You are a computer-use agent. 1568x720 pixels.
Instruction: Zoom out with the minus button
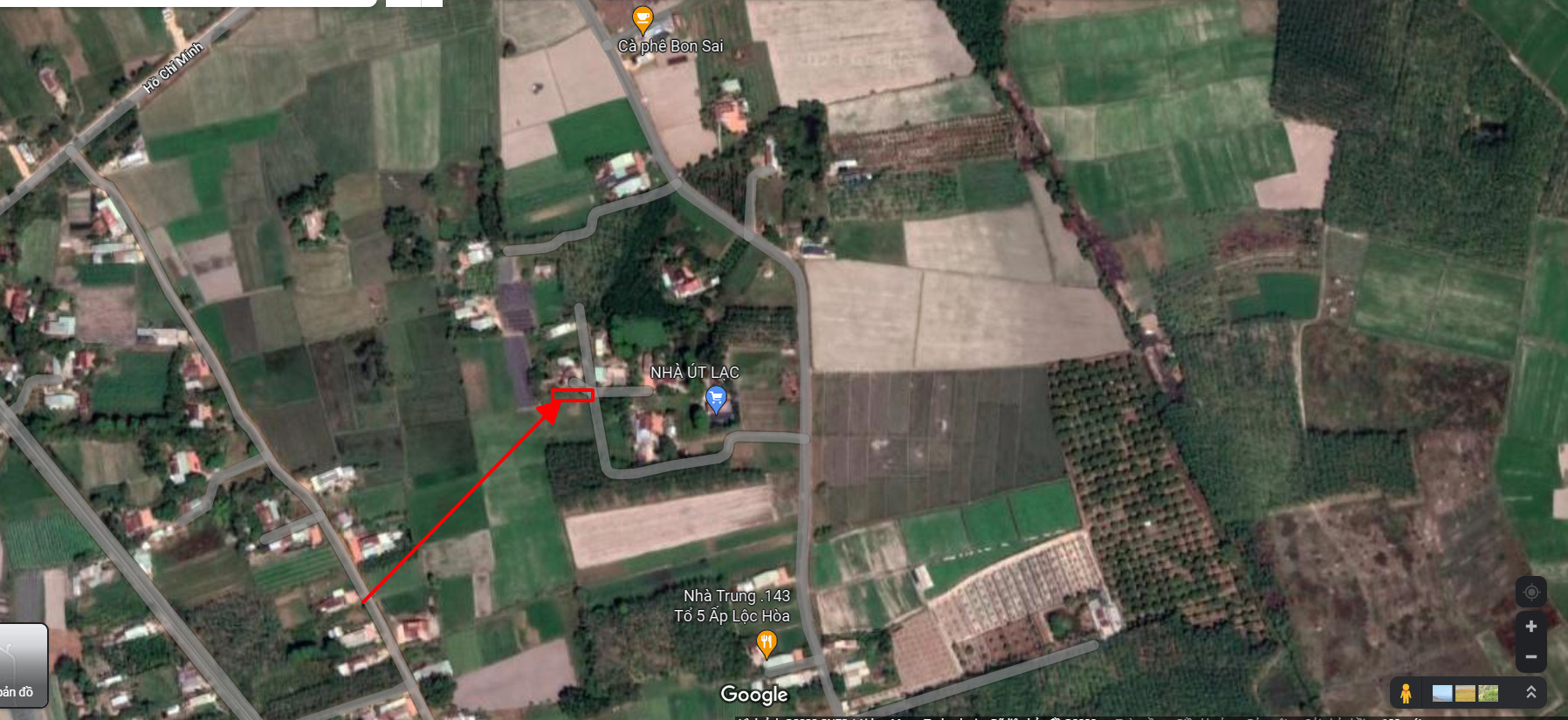pos(1530,656)
